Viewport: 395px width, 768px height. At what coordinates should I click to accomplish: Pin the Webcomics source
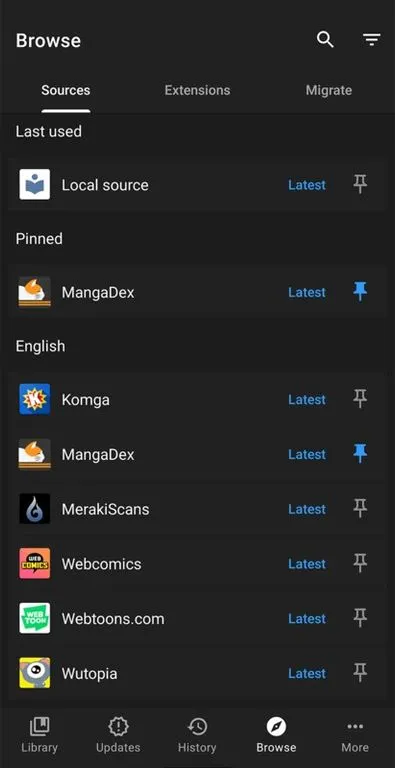point(360,564)
